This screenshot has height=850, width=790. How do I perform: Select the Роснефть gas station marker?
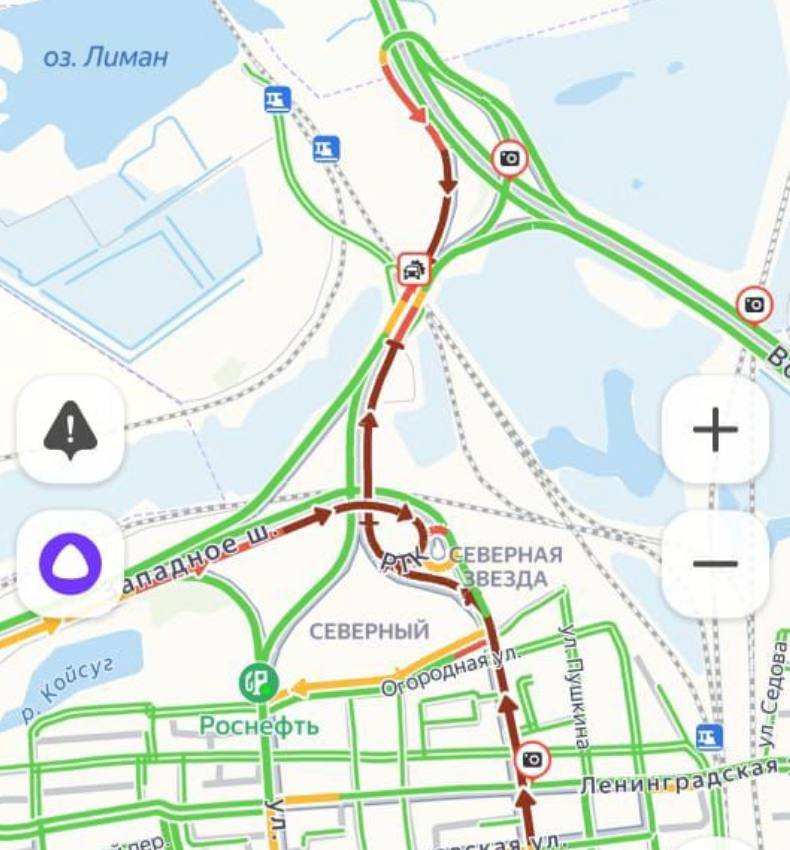[x=258, y=682]
